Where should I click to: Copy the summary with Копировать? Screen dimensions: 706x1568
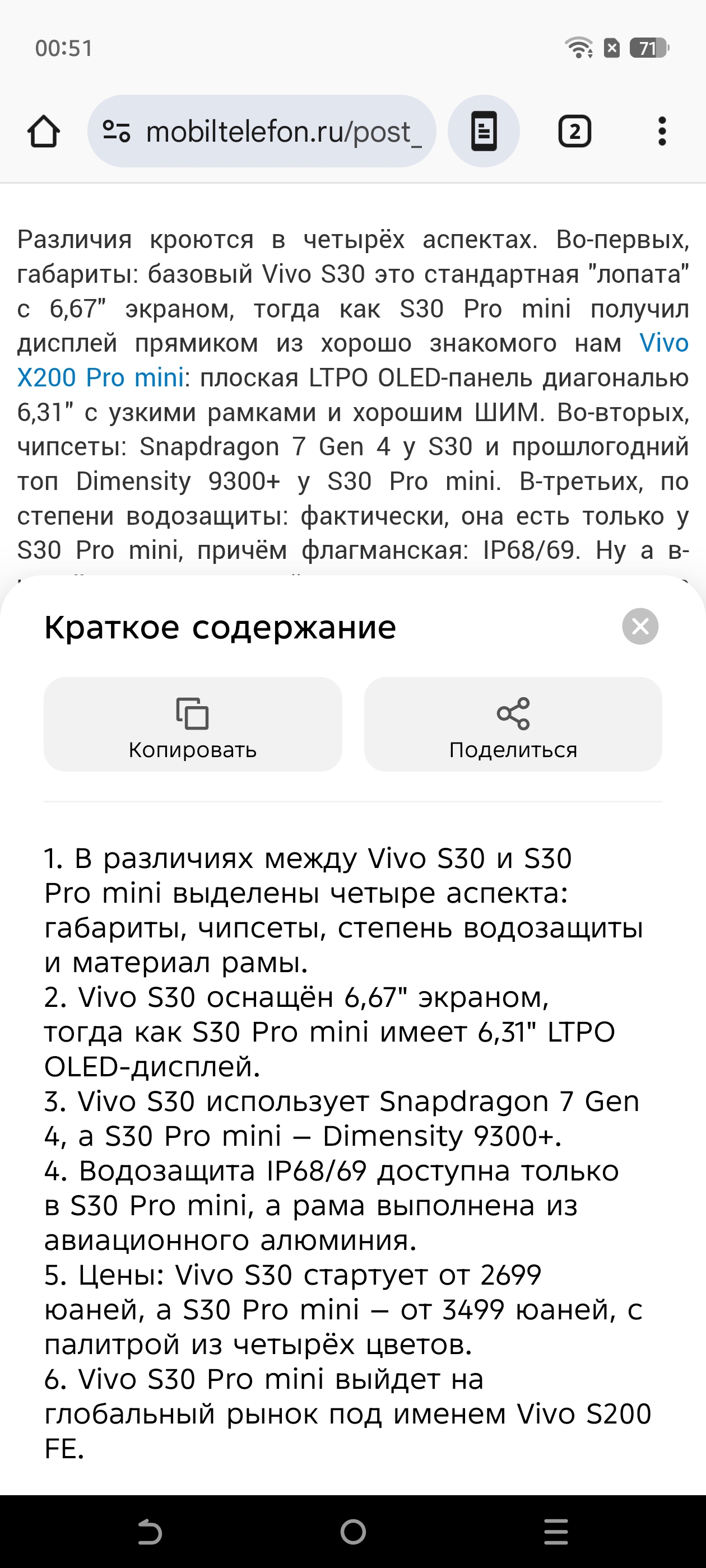(193, 724)
